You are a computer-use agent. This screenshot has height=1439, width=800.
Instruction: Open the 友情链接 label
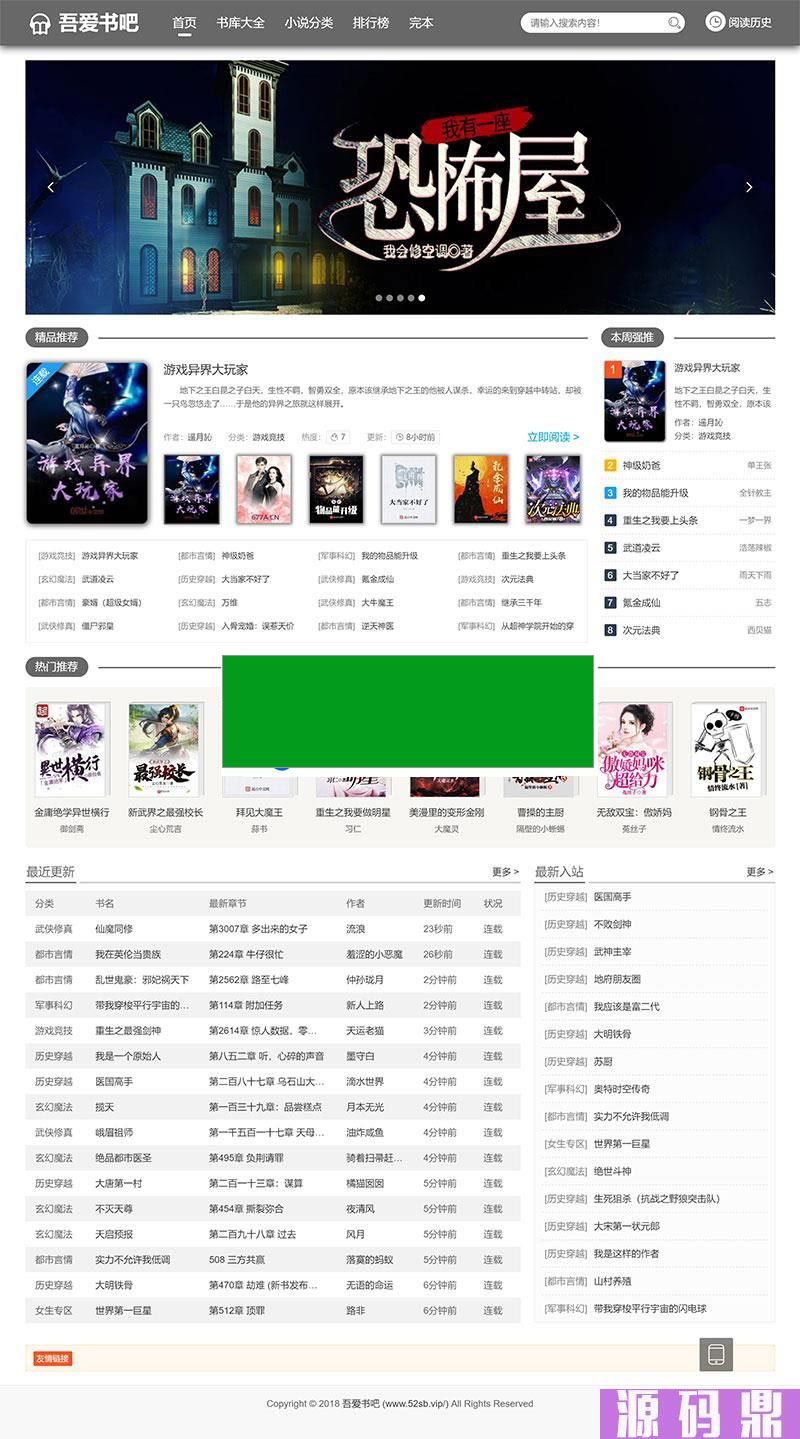(x=52, y=1359)
